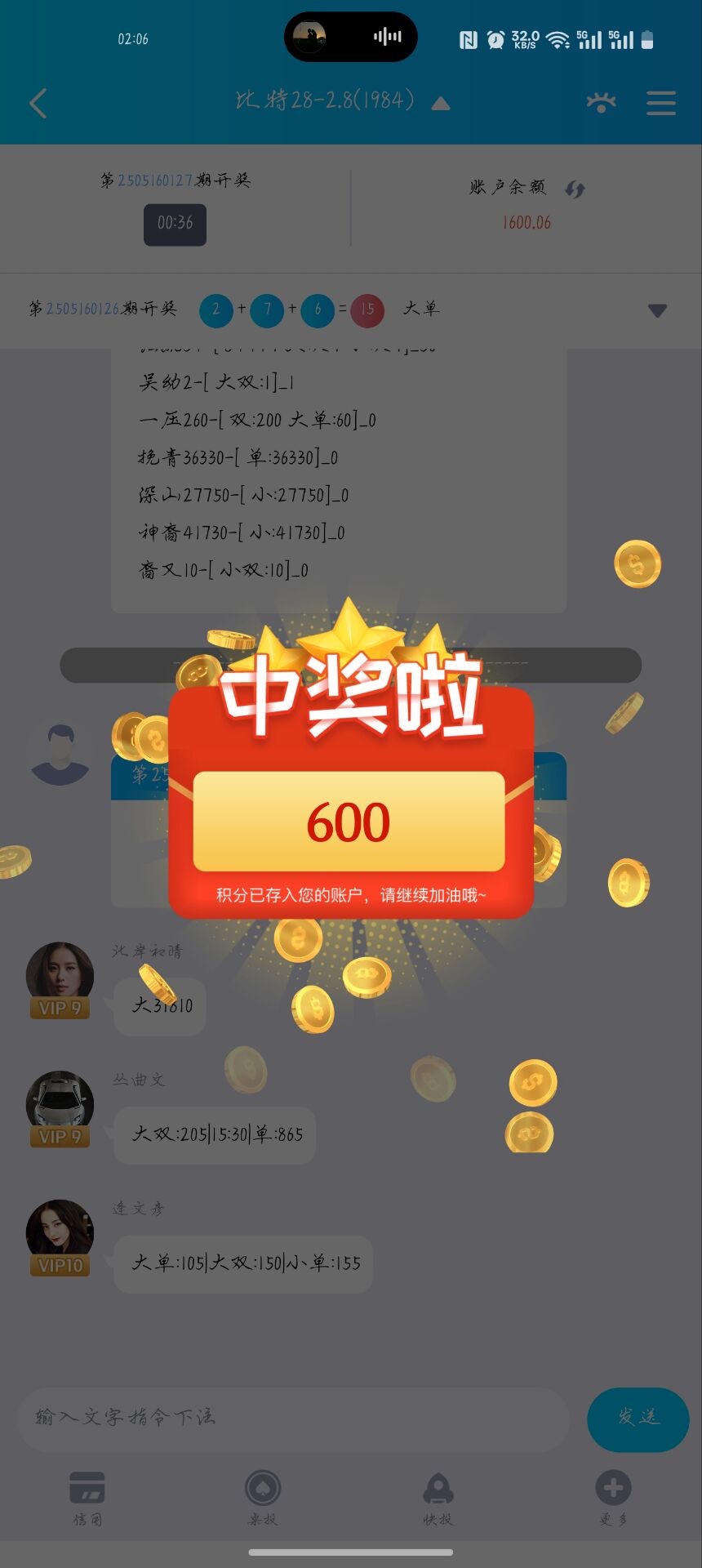Send the message with 发送 button
Screen dimensions: 702x1568
pyautogui.click(x=638, y=1419)
